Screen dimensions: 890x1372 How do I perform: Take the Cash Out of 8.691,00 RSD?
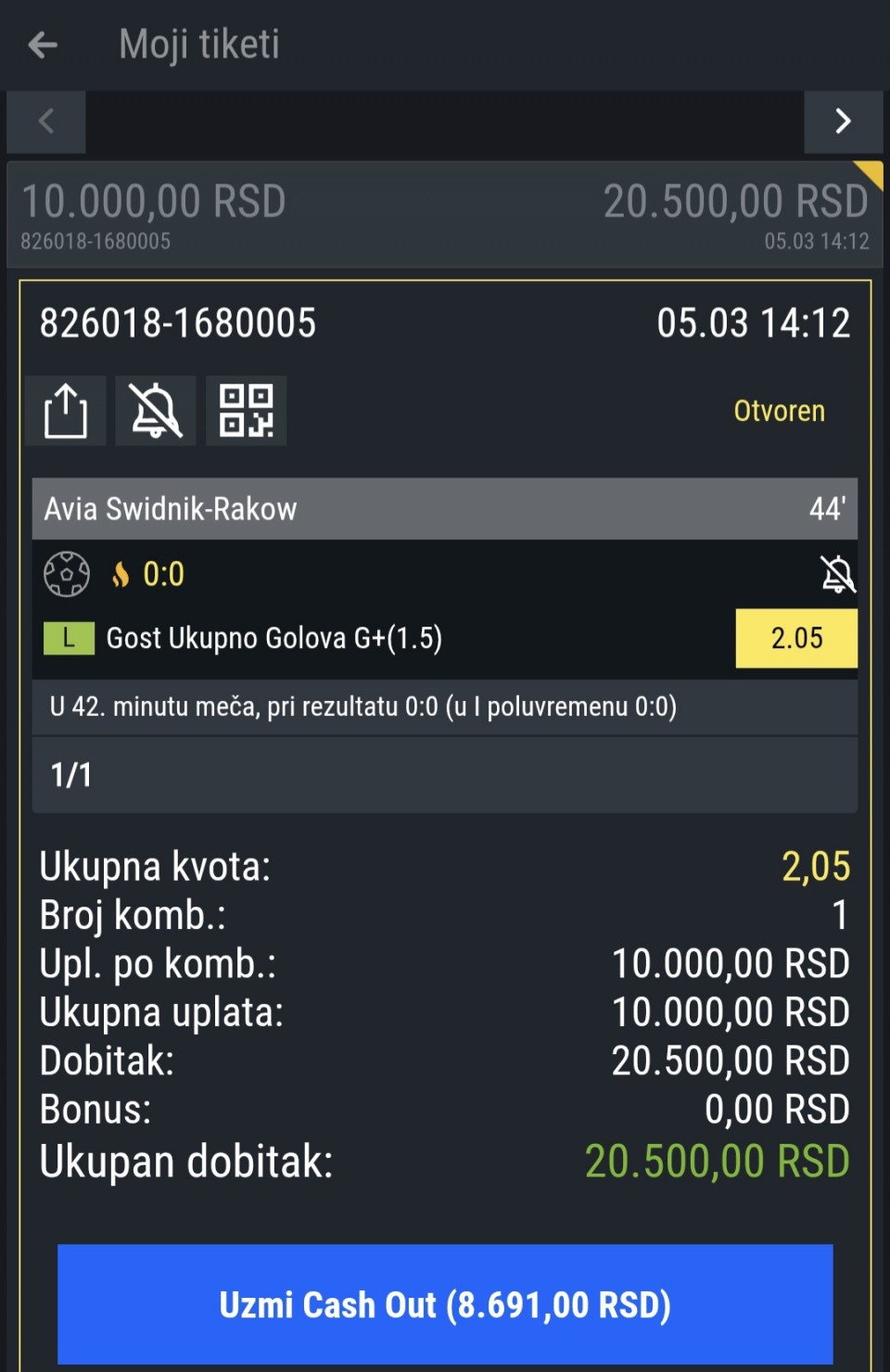444,1304
